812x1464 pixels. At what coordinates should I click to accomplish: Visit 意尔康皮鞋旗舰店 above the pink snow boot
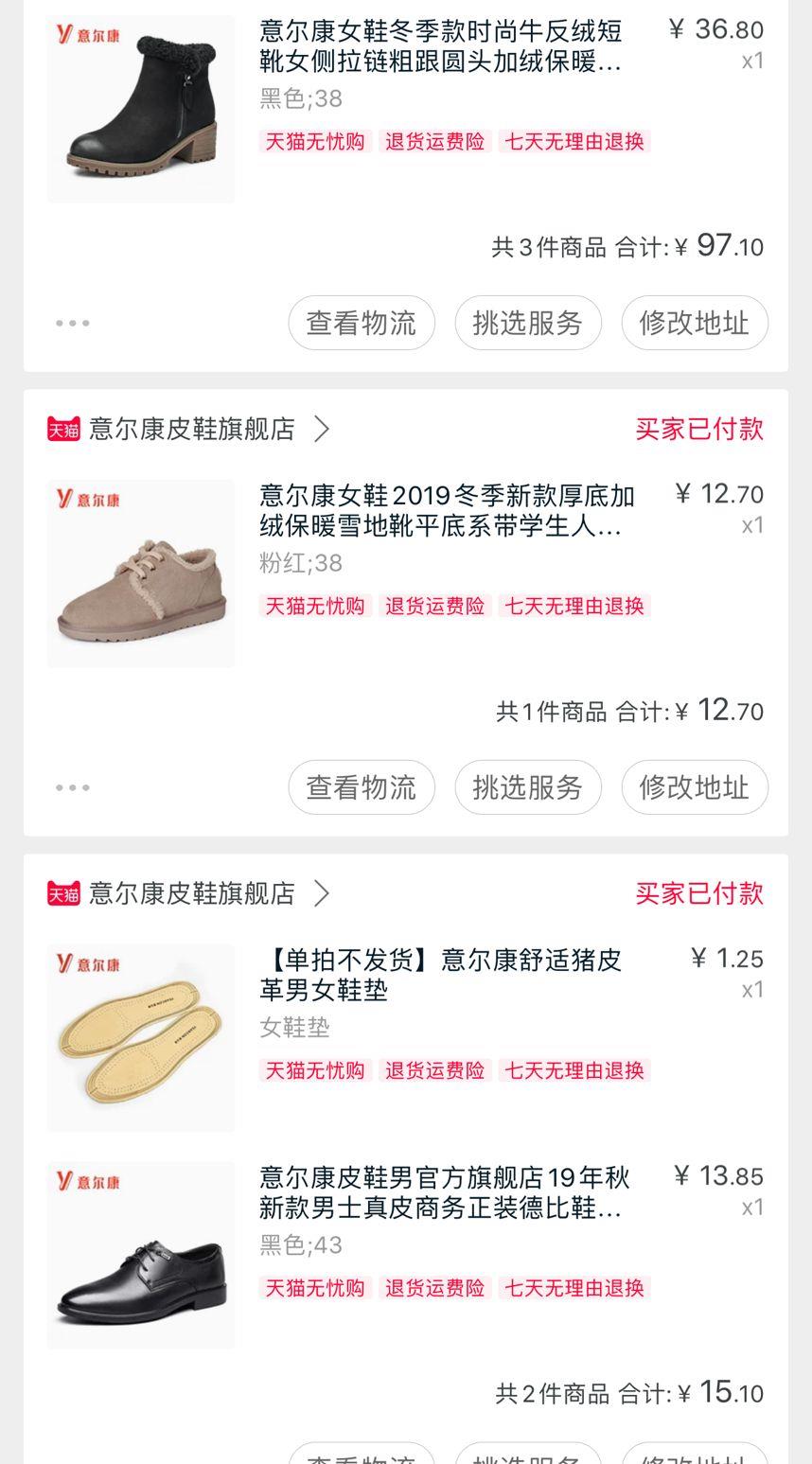tap(191, 429)
